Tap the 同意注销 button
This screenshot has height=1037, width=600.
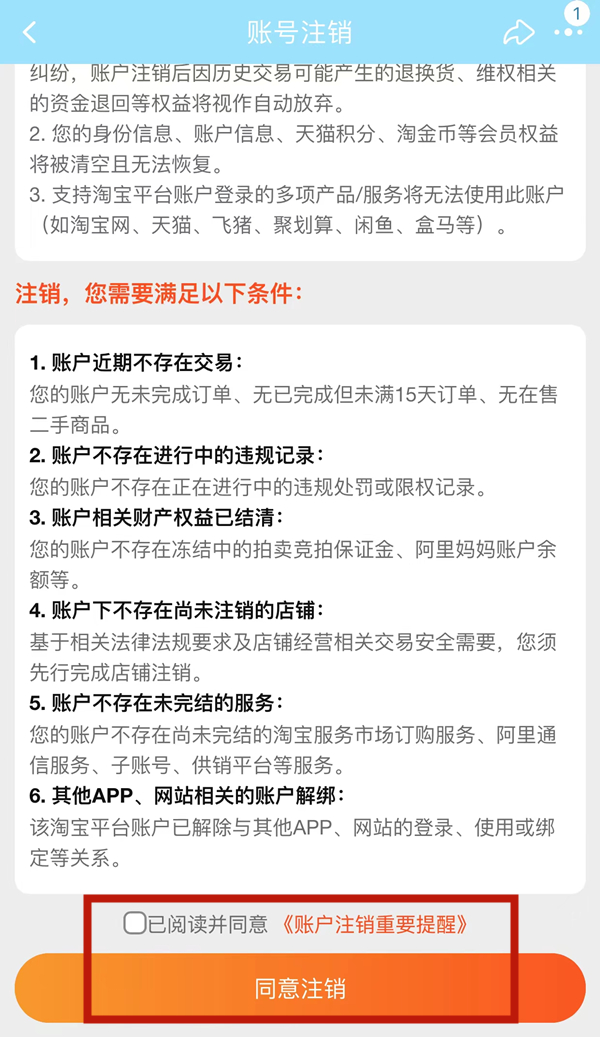(x=300, y=988)
